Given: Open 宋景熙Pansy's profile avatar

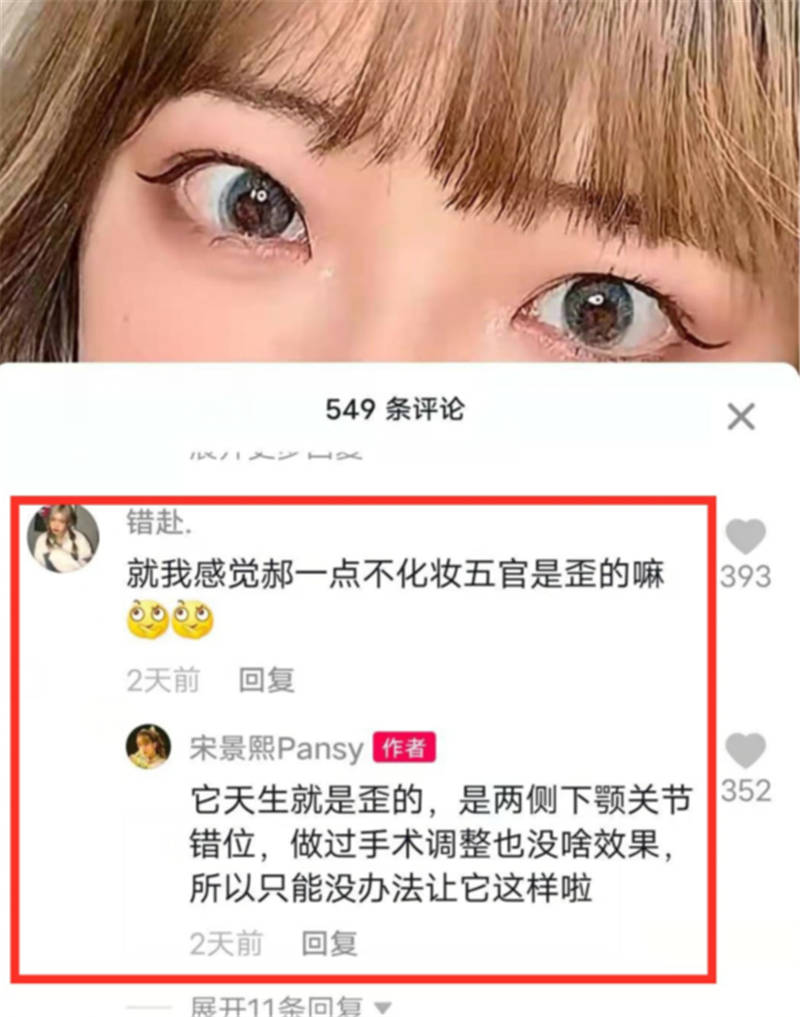Looking at the screenshot, I should (x=147, y=747).
